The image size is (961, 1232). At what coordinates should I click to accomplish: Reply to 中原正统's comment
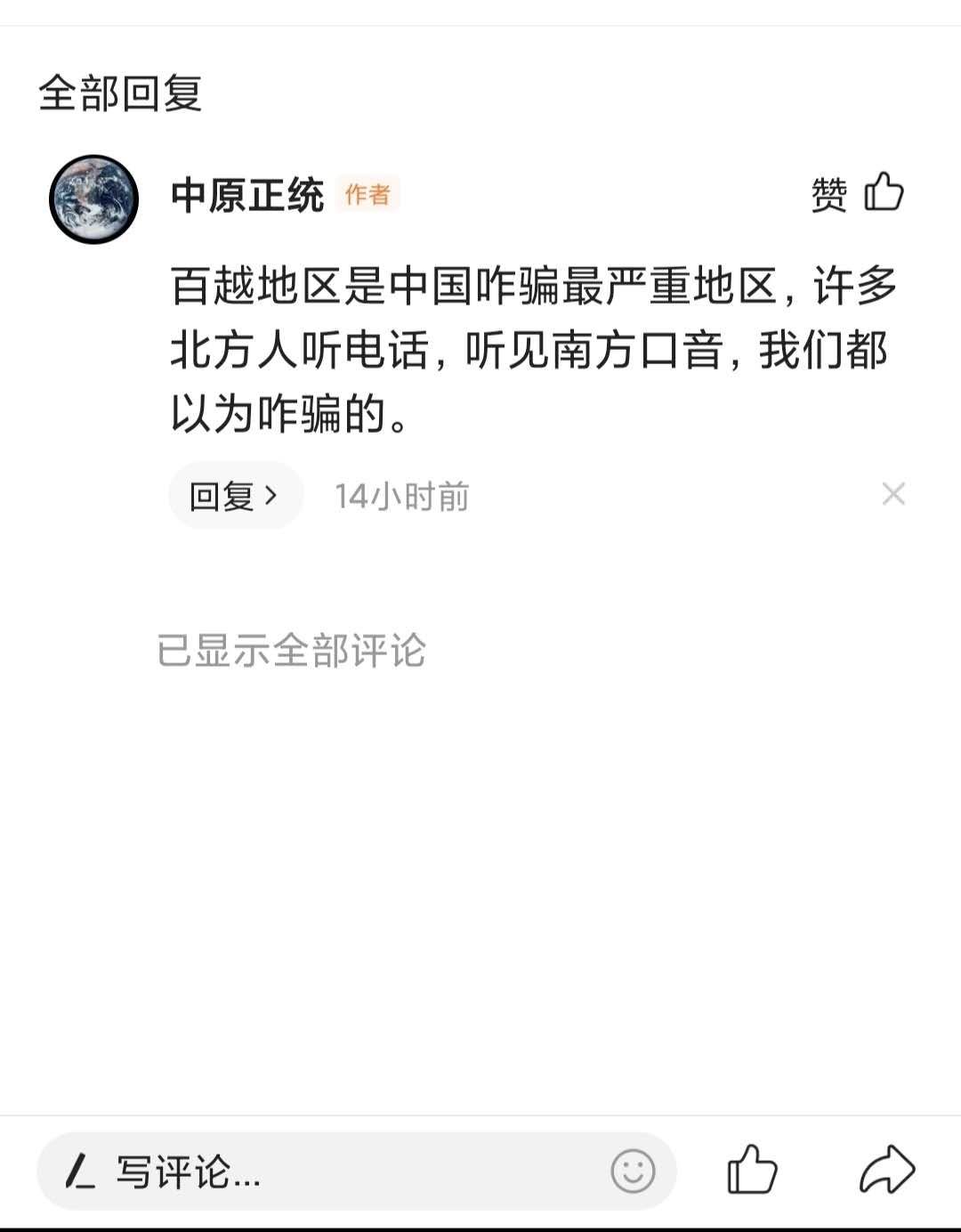[x=235, y=496]
